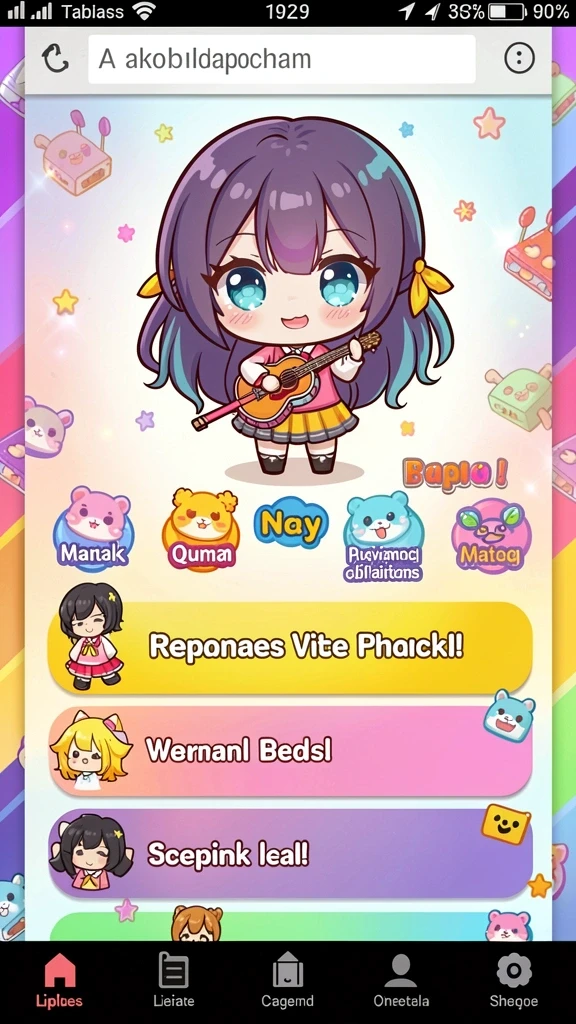Select the pink Matog button
Viewport: 576px width, 1024px height.
(x=491, y=536)
